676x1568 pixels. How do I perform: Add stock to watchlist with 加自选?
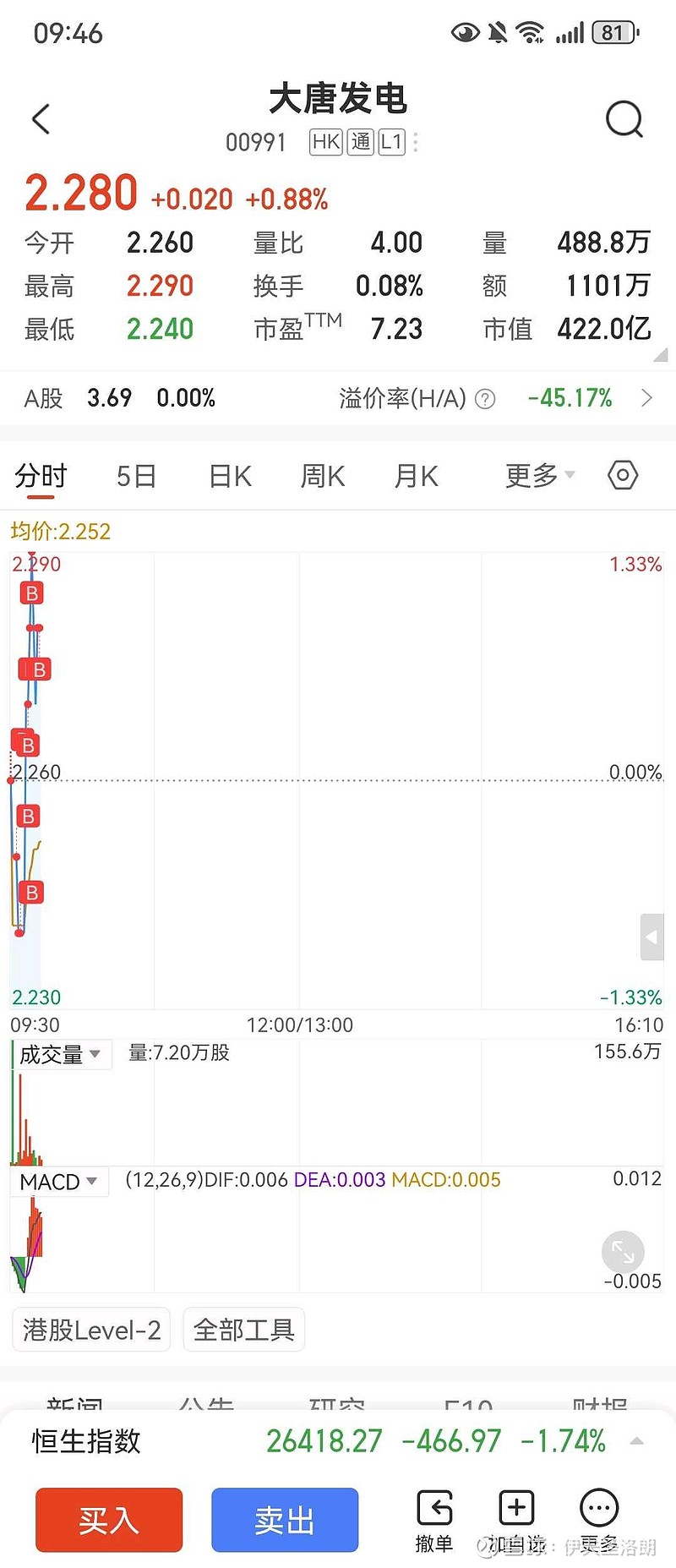pos(516,1520)
